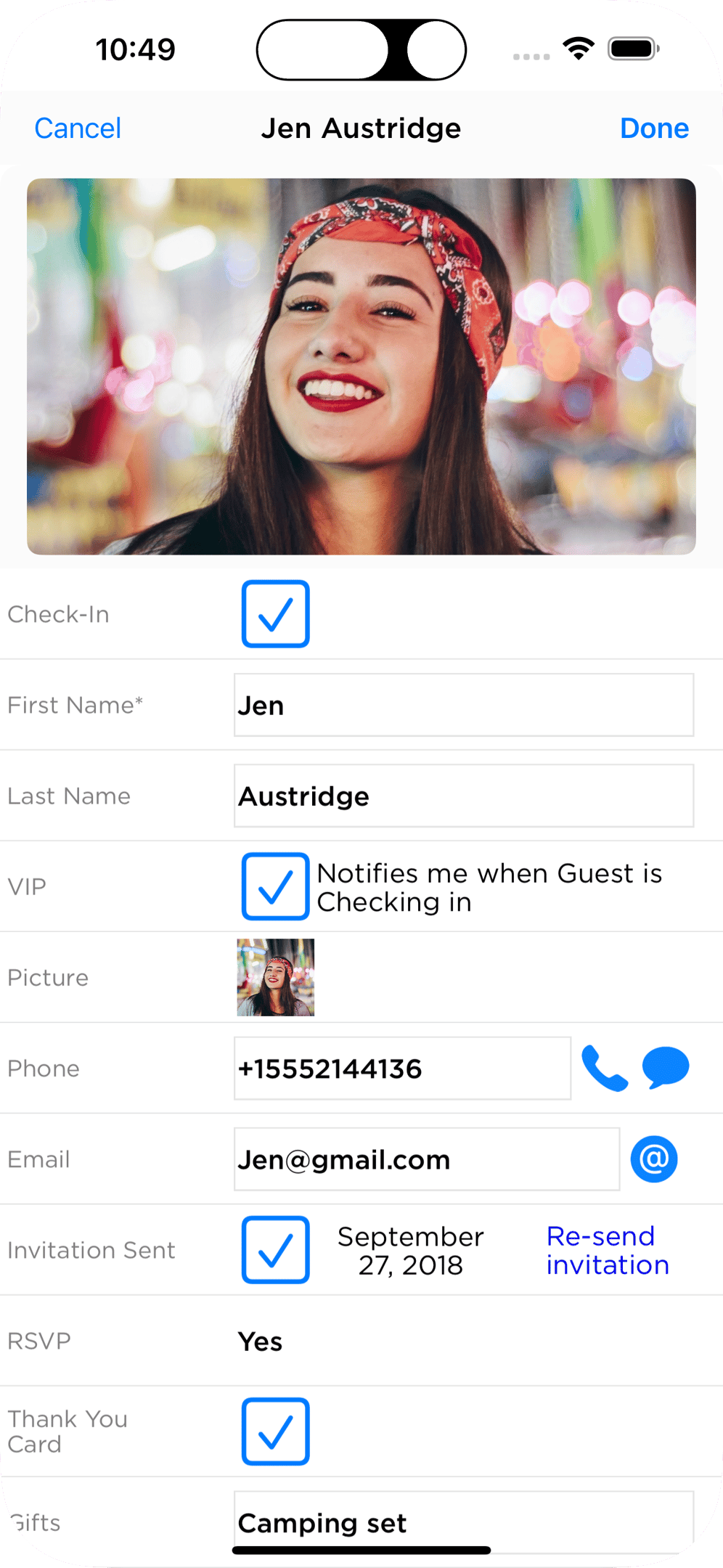Uncheck the Check-In checkbox
The height and width of the screenshot is (1568, 723).
[276, 614]
